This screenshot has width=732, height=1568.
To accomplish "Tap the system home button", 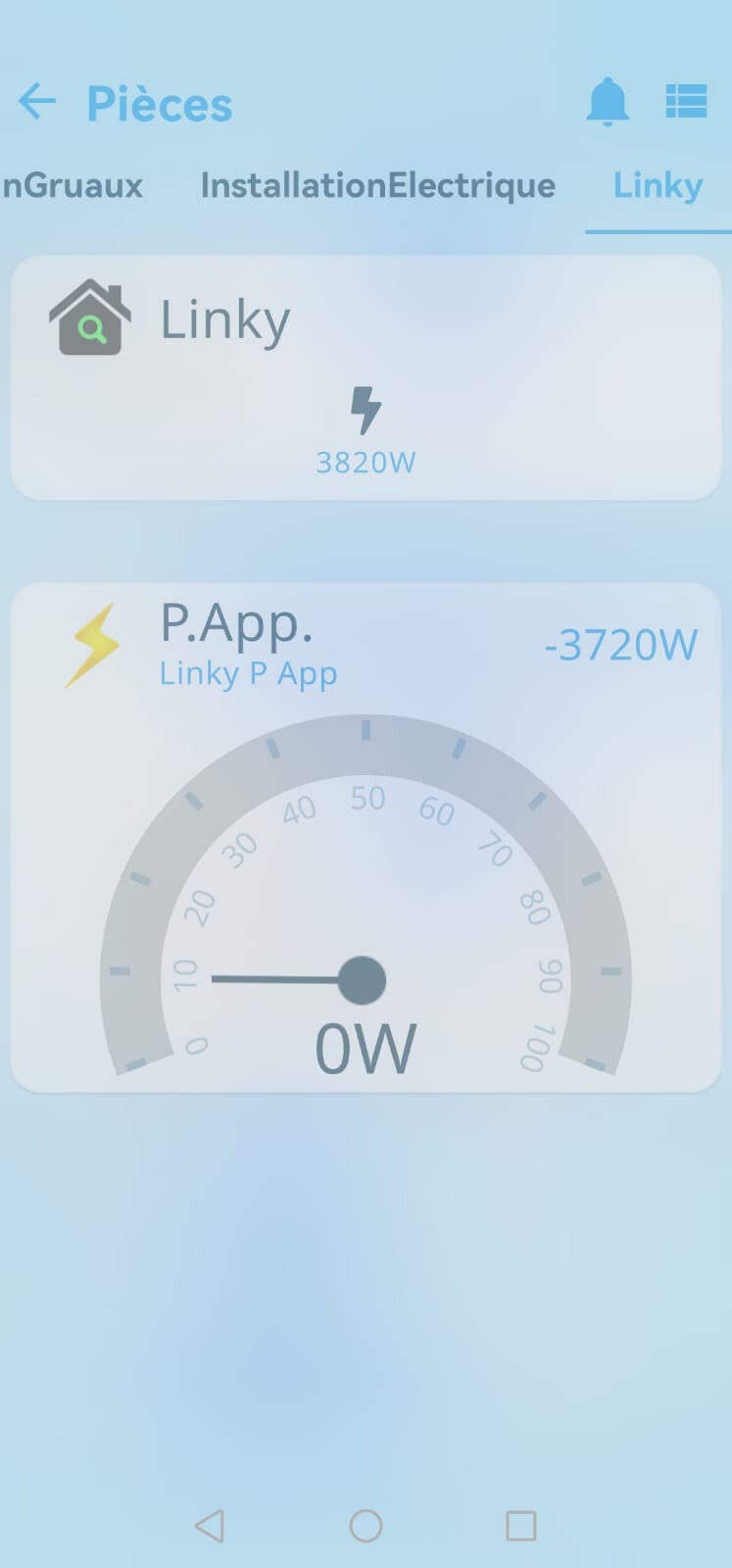I will [366, 1525].
